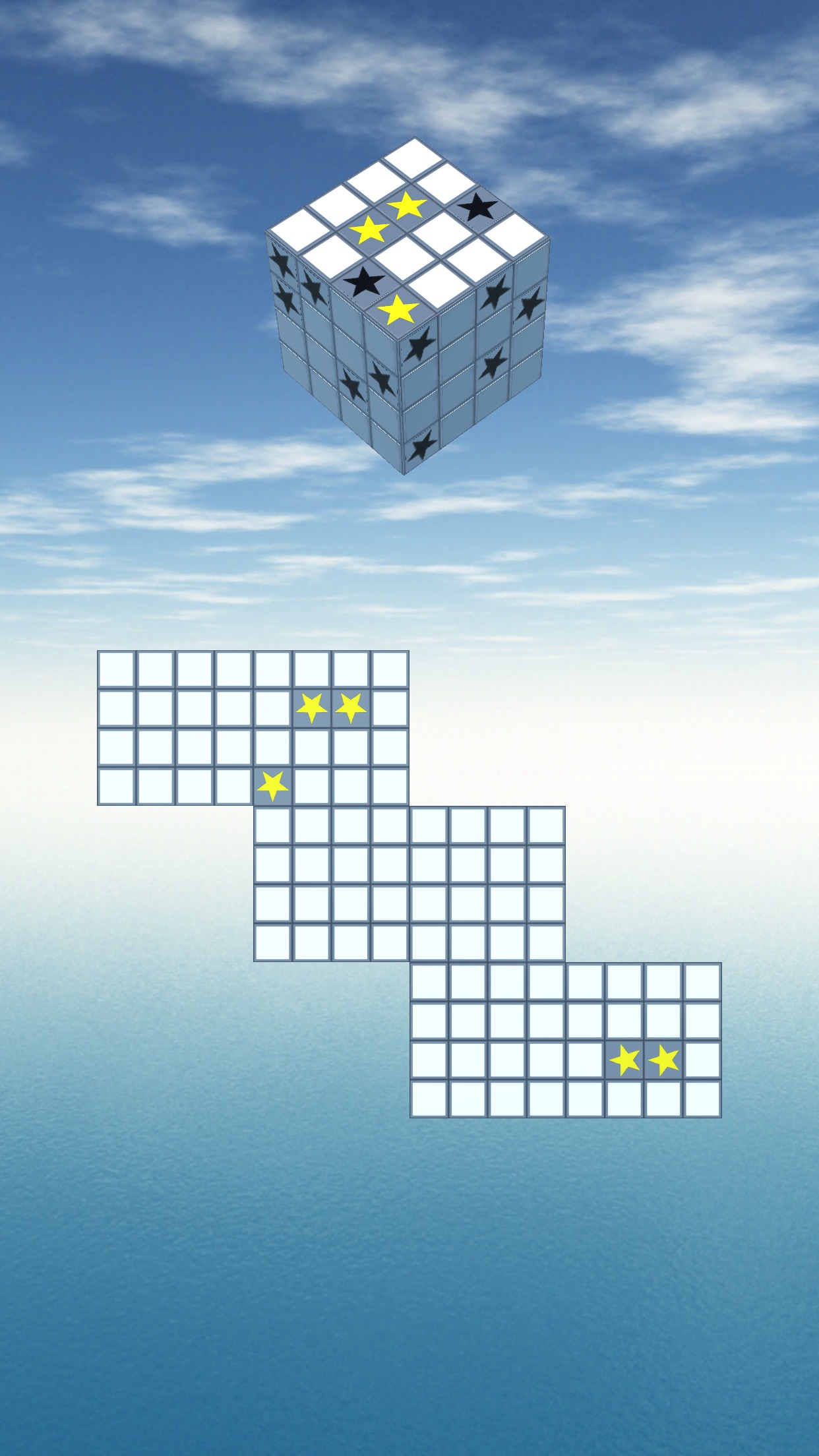Select the right star of the upper net pair
The image size is (819, 1456).
351,708
